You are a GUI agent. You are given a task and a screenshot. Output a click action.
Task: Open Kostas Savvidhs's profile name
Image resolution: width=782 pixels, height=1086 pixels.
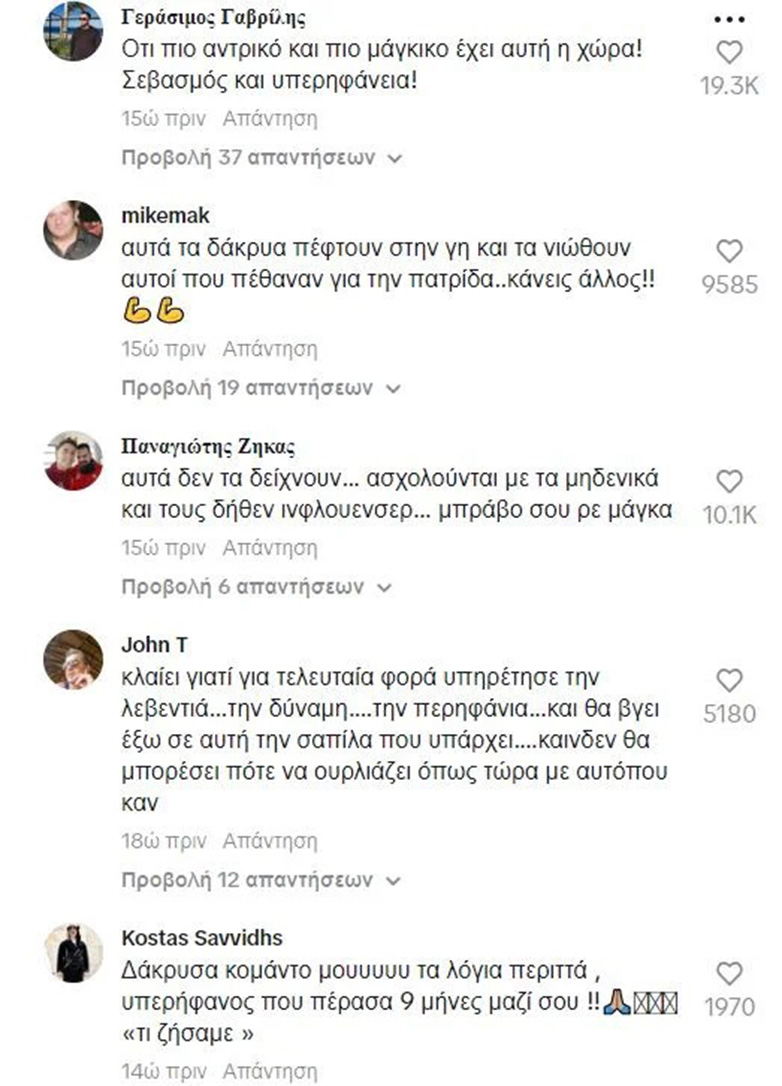[202, 938]
